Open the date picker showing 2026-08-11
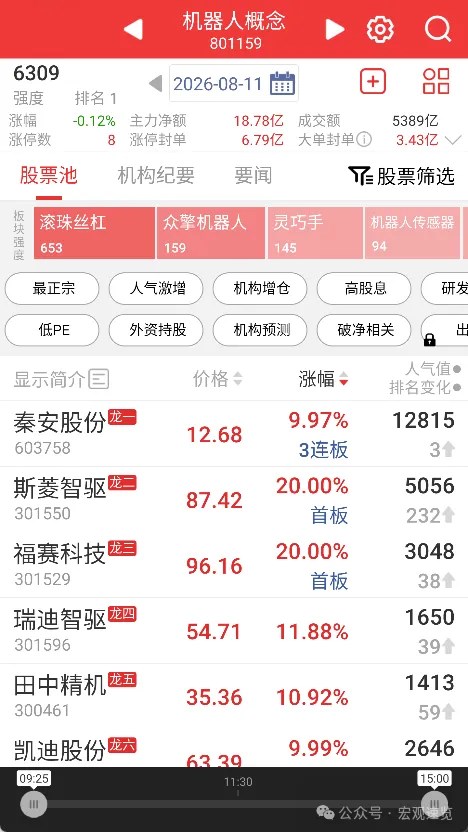468x832 pixels. tap(234, 83)
